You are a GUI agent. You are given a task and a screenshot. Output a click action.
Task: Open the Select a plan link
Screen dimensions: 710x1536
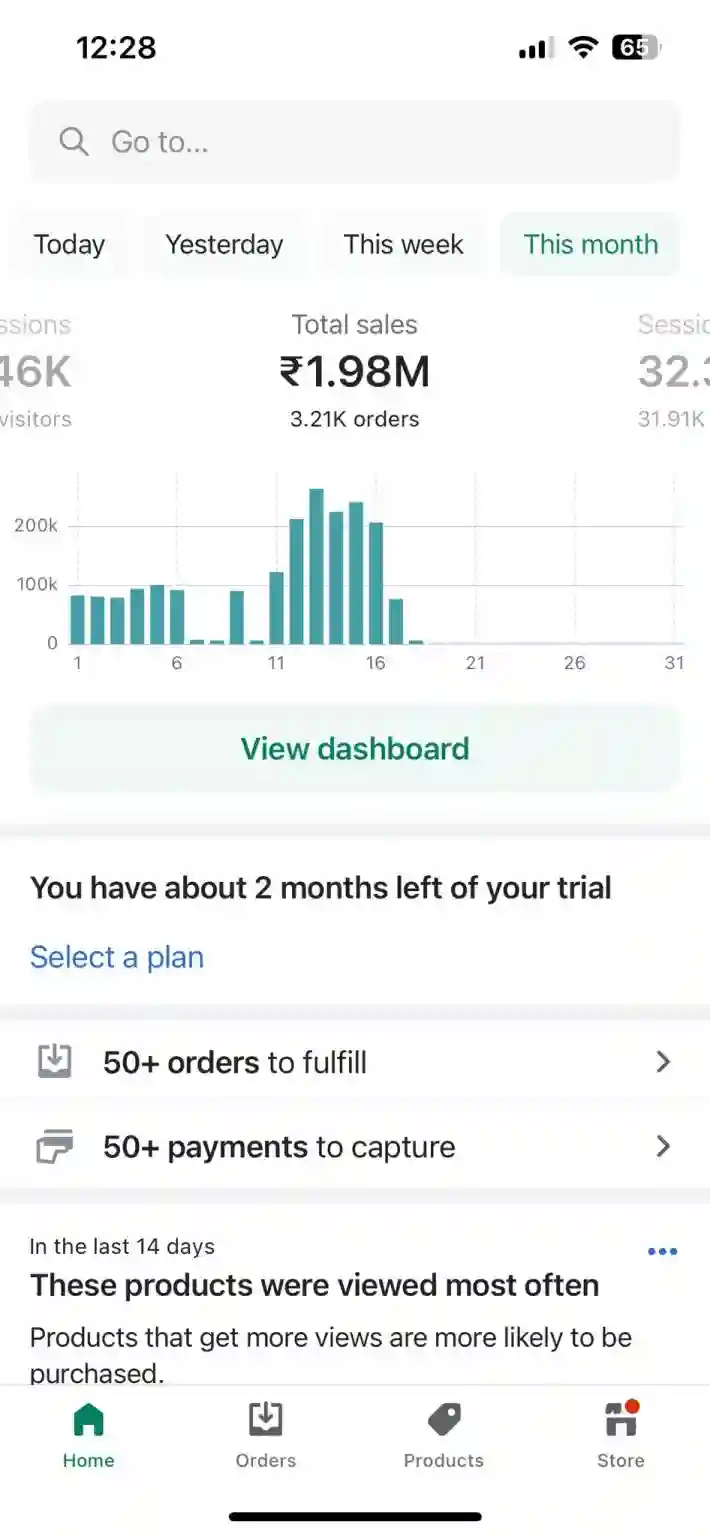tap(117, 957)
